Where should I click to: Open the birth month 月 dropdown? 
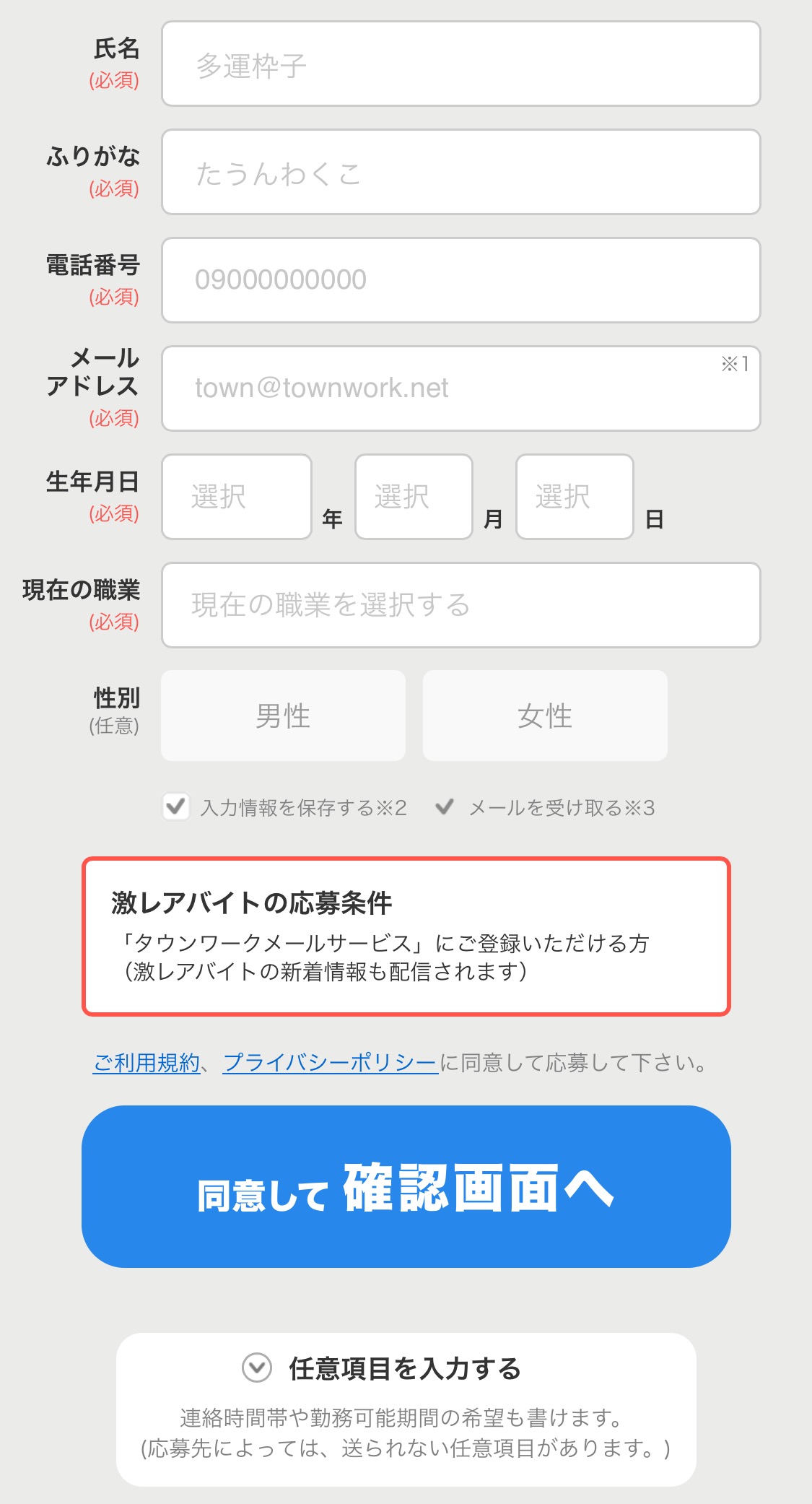pyautogui.click(x=414, y=497)
